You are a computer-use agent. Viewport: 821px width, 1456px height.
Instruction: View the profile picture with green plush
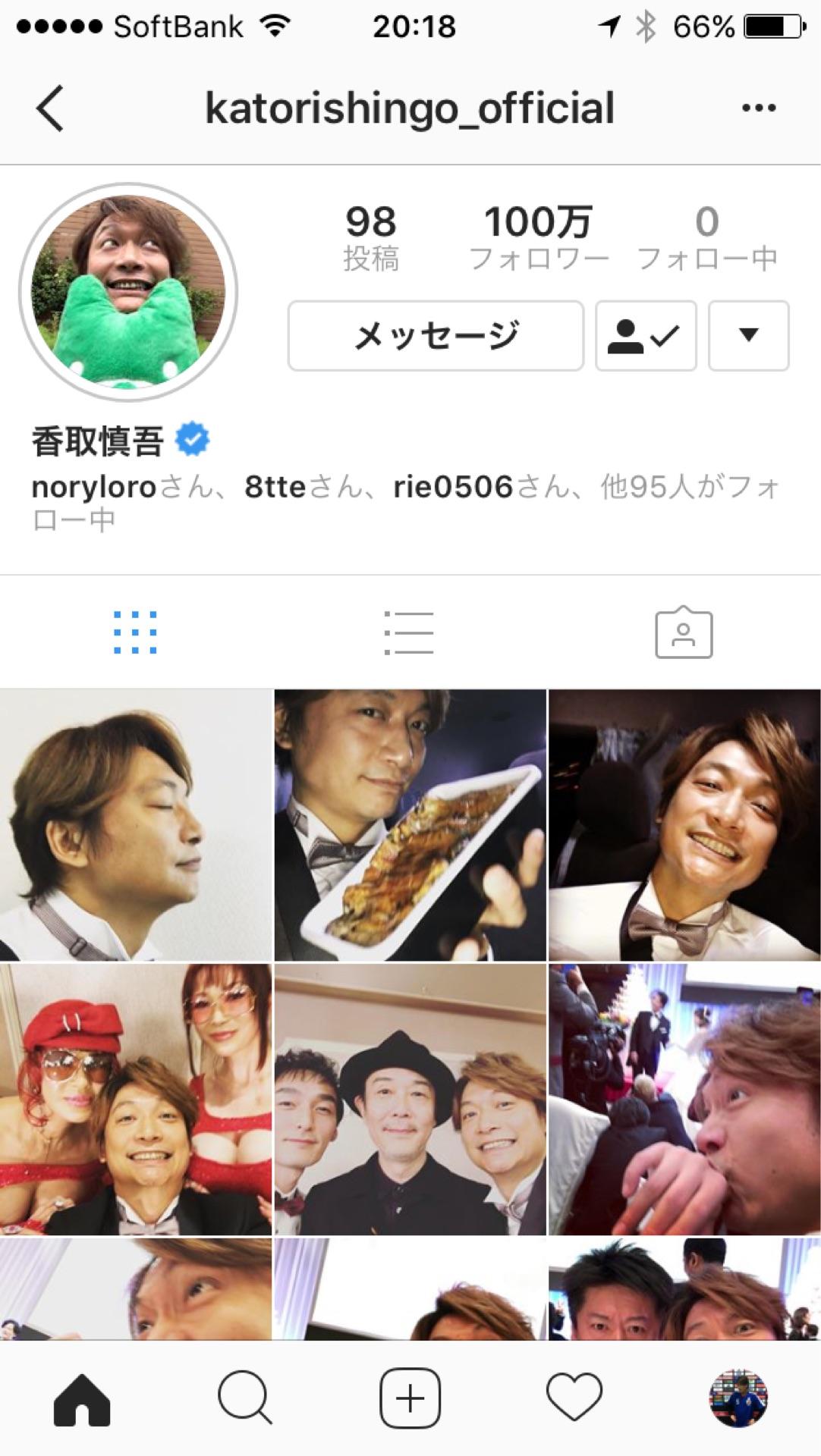pos(128,292)
